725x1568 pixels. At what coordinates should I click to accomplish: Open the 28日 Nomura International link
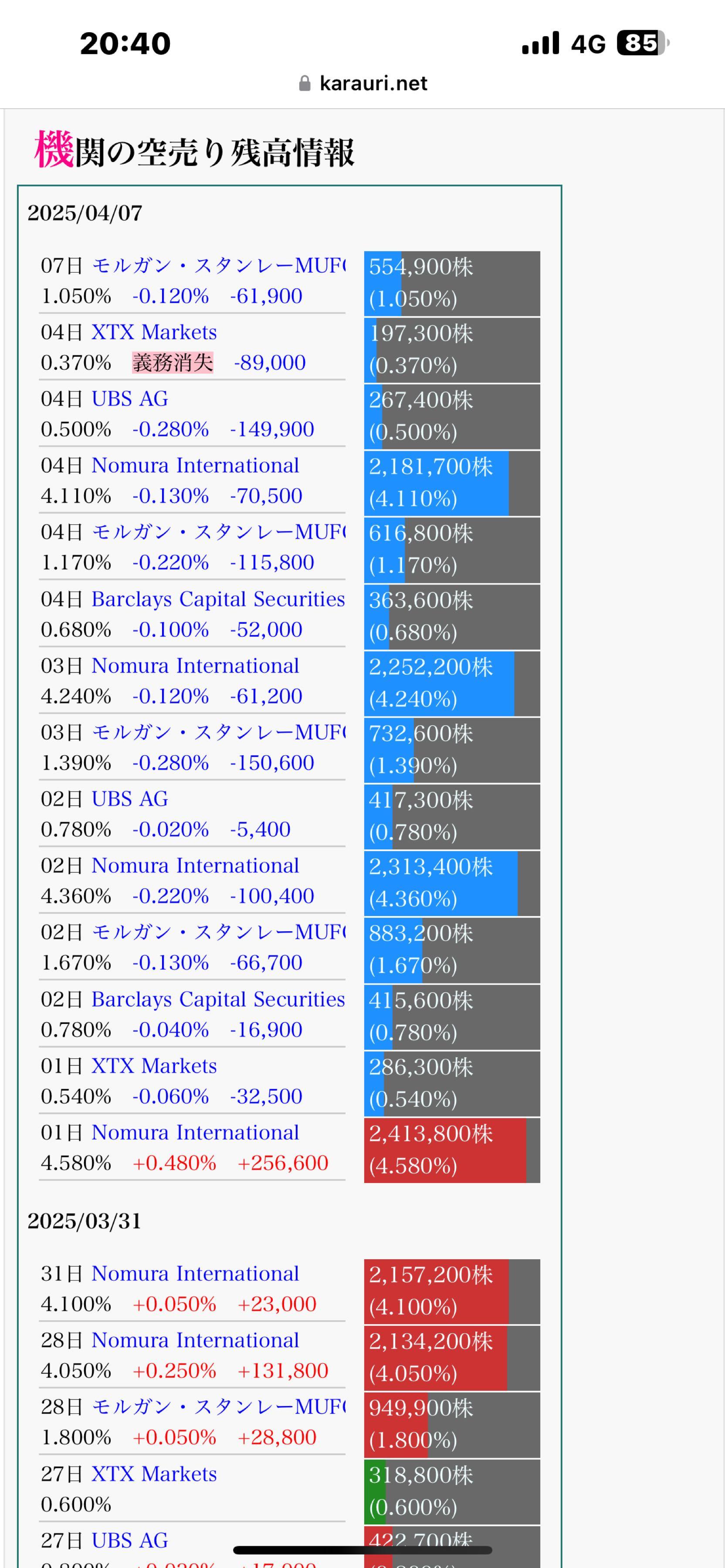tap(195, 1340)
